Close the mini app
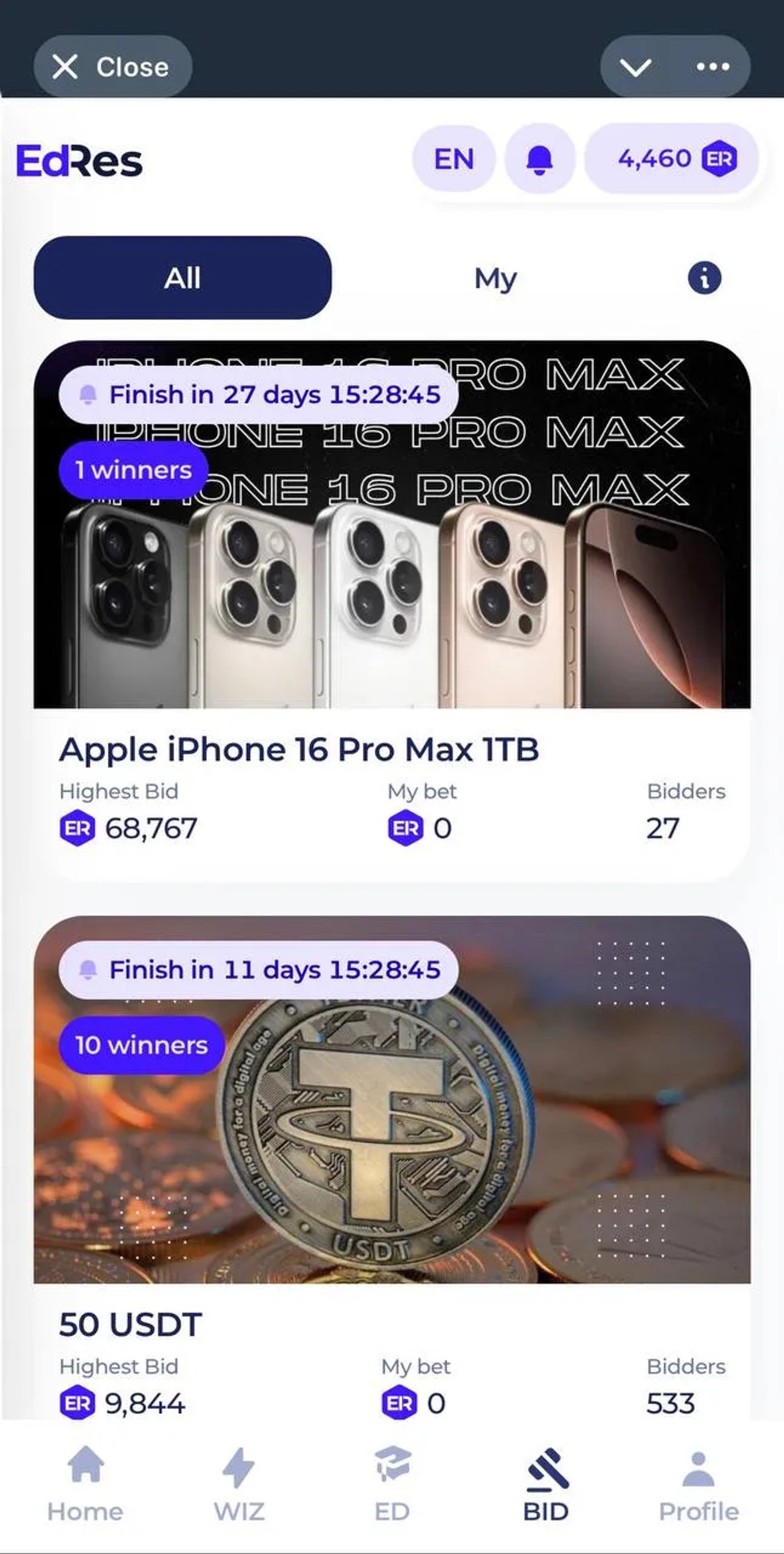 click(x=112, y=66)
